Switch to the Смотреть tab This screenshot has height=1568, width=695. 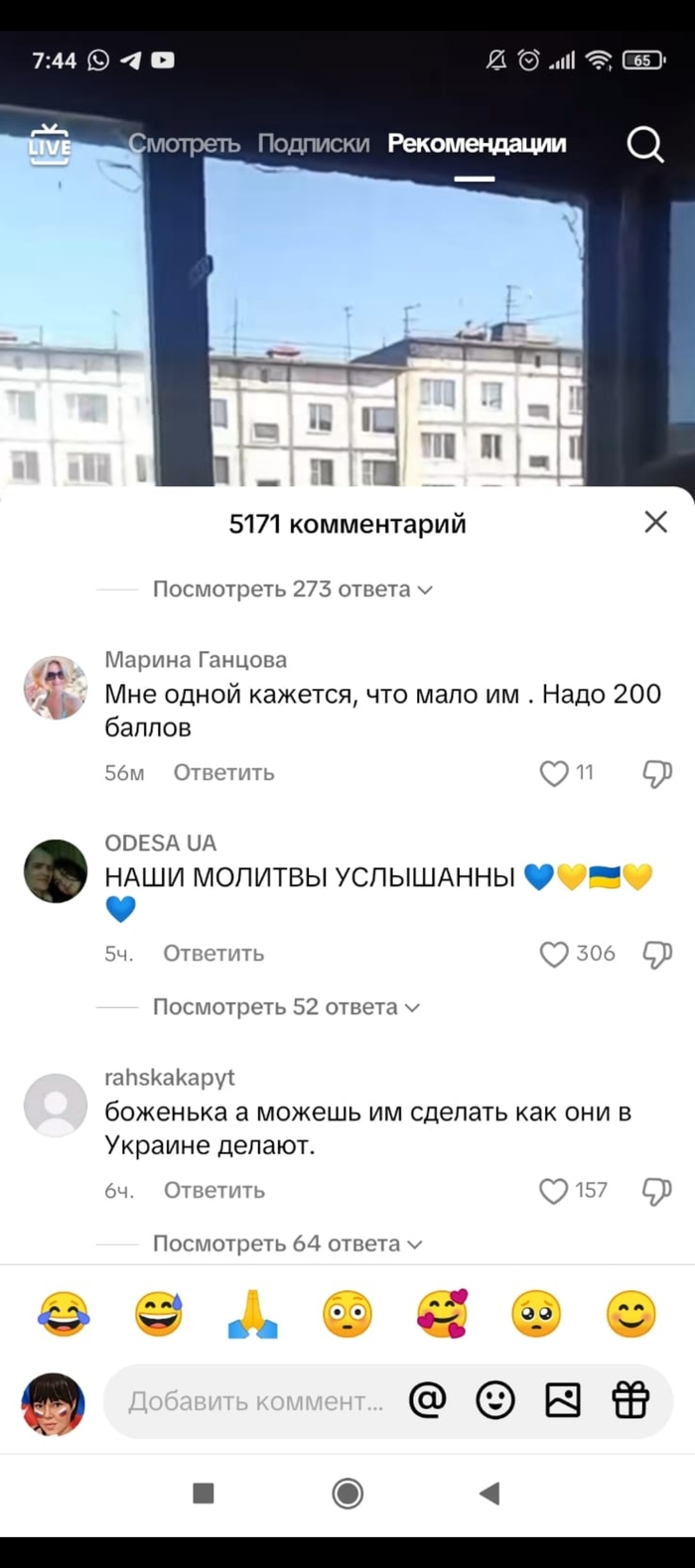[184, 144]
